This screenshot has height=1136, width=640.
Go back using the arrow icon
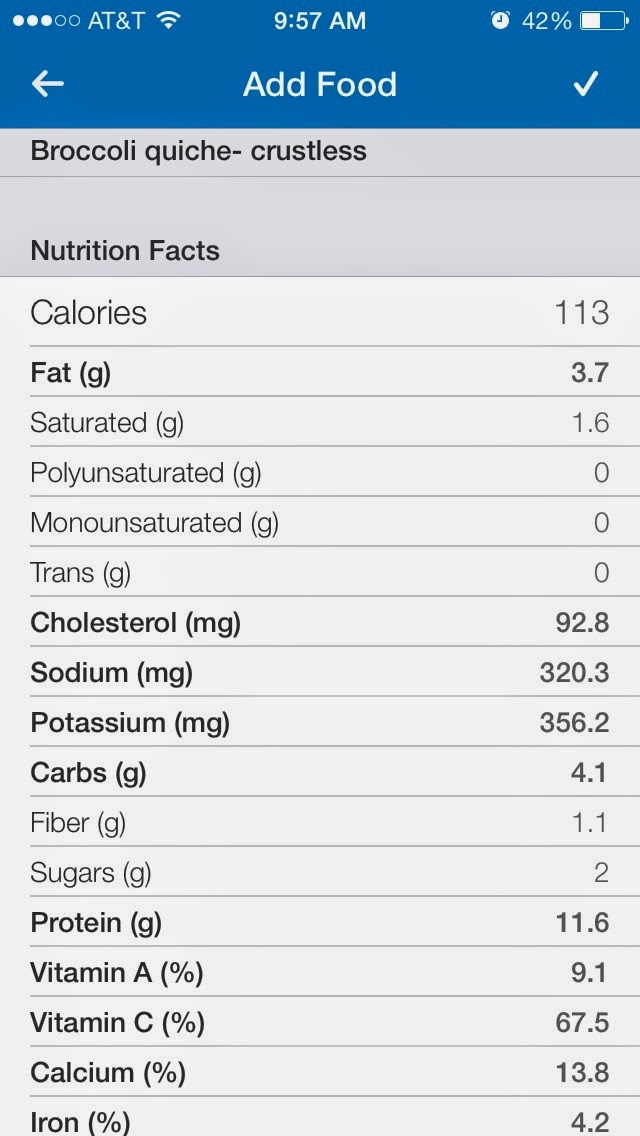pyautogui.click(x=47, y=84)
